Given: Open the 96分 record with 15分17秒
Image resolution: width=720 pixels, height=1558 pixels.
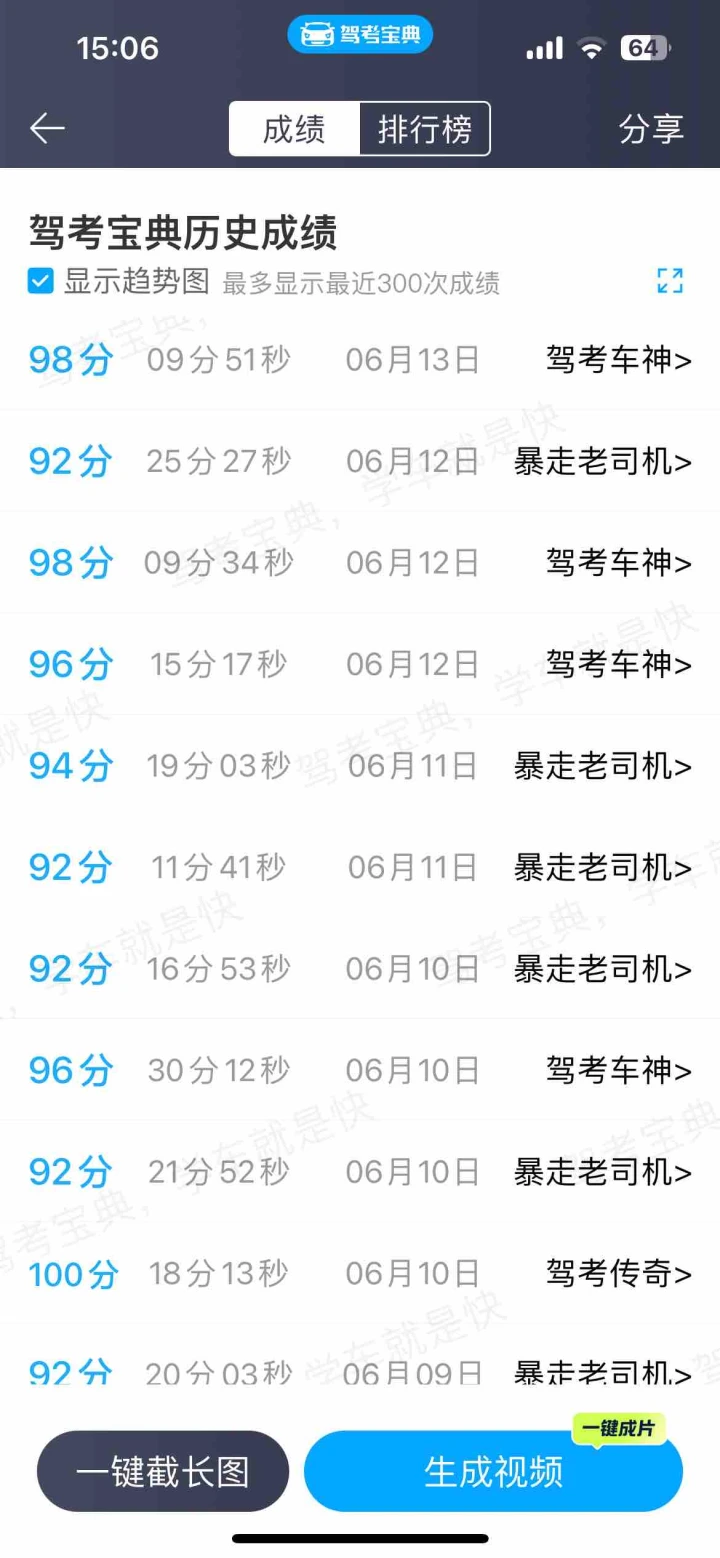Looking at the screenshot, I should [x=360, y=664].
